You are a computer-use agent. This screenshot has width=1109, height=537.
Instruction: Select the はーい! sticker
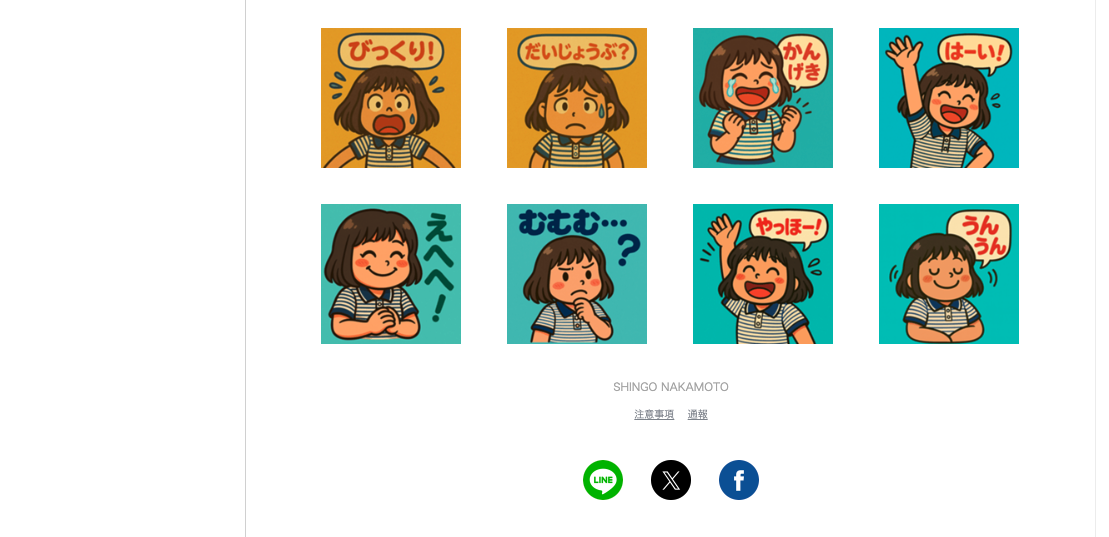[949, 98]
